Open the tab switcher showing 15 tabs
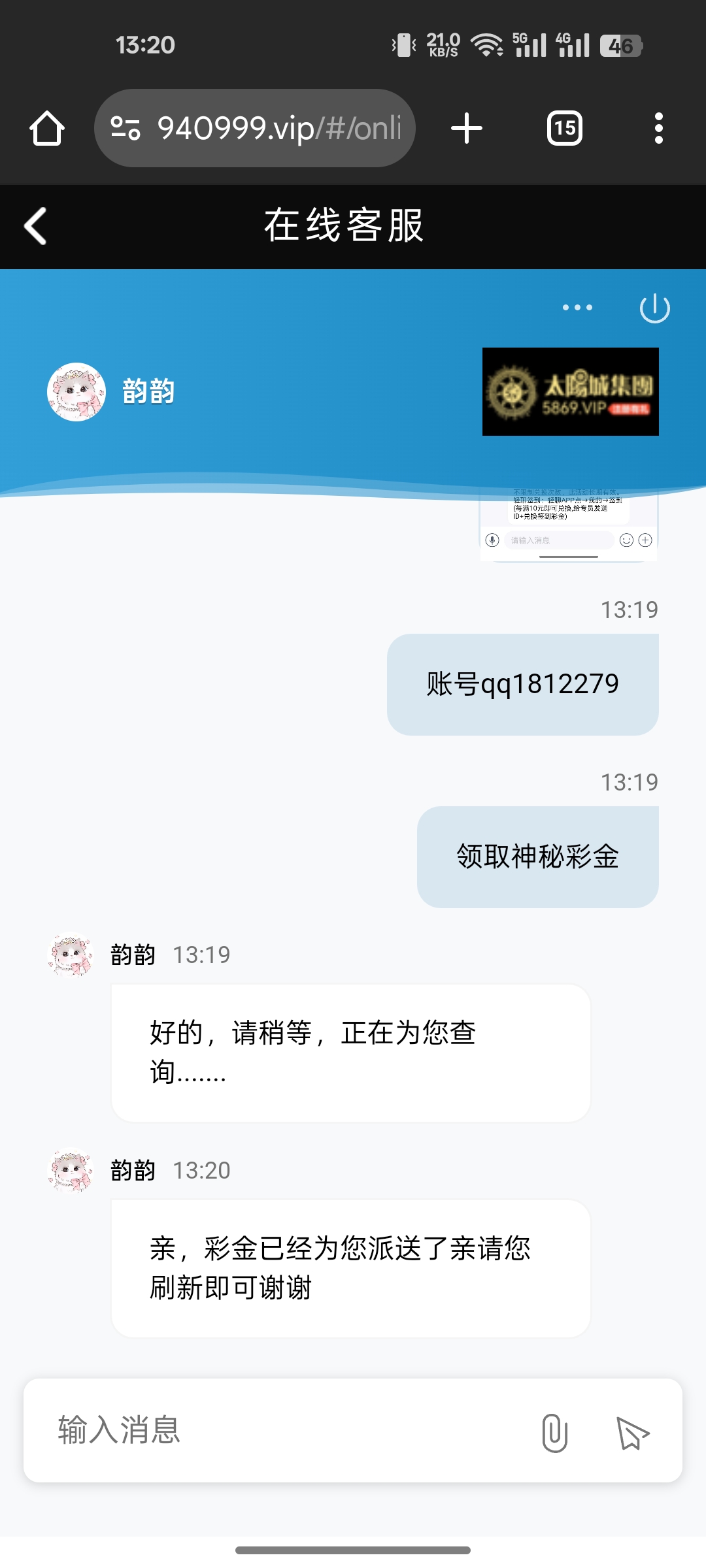The image size is (706, 1568). pos(565,128)
